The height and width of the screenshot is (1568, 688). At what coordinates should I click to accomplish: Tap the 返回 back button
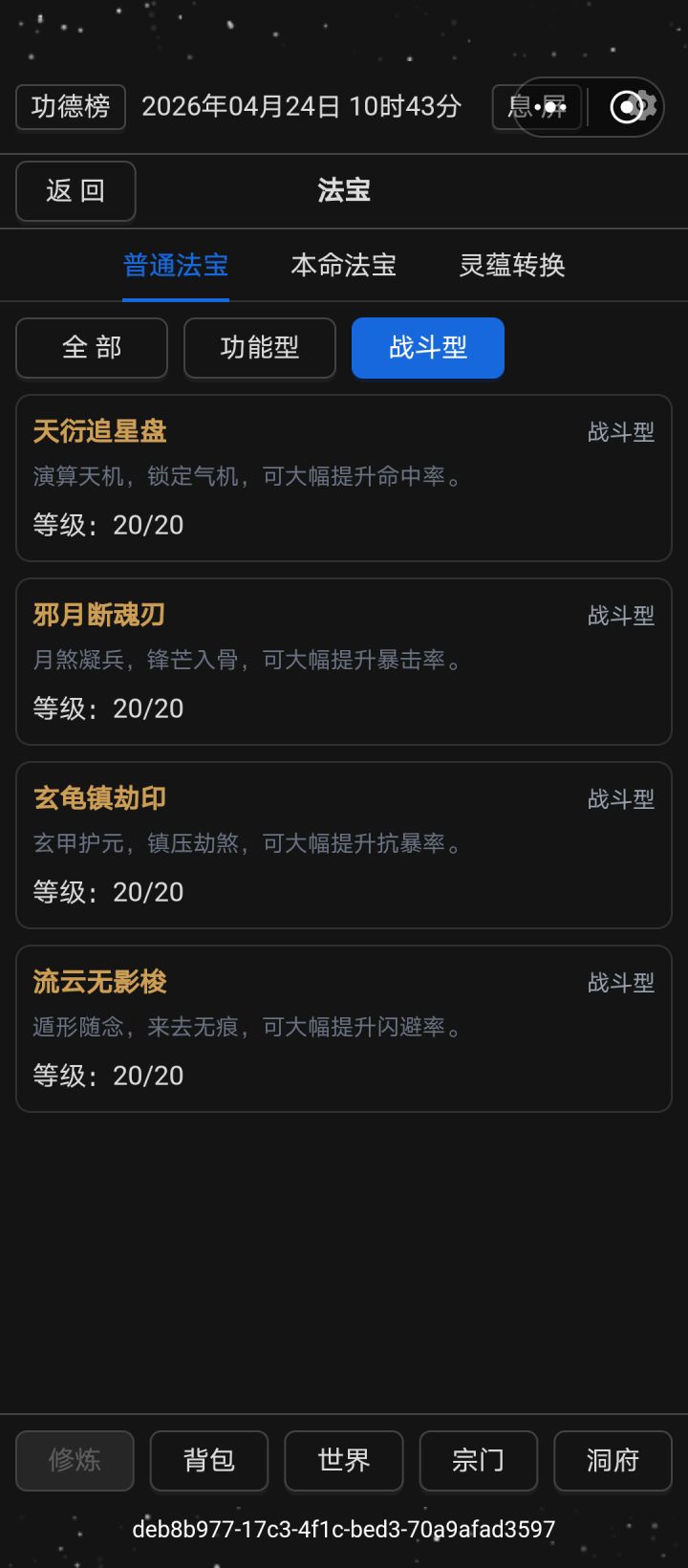[75, 191]
